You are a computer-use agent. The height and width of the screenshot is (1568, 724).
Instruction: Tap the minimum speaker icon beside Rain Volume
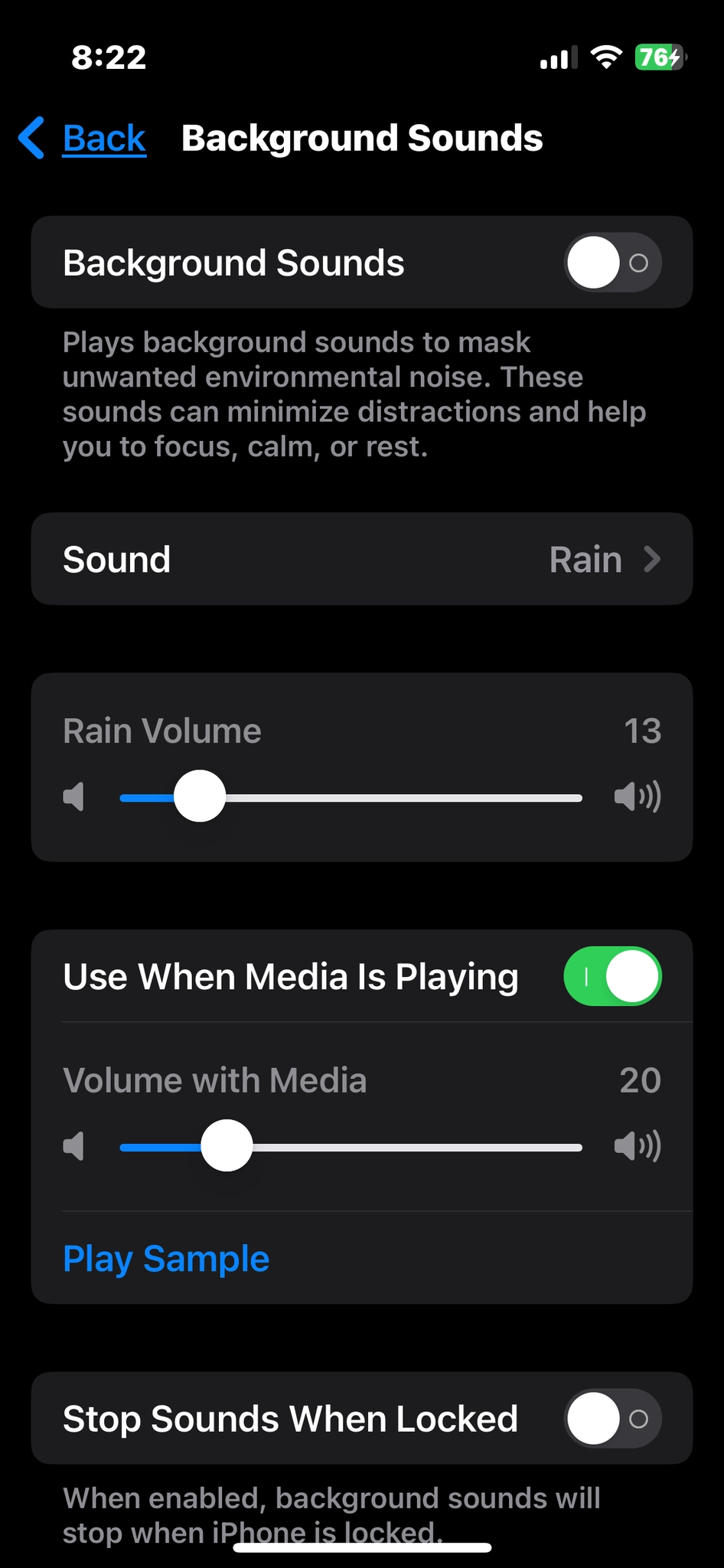[x=74, y=796]
